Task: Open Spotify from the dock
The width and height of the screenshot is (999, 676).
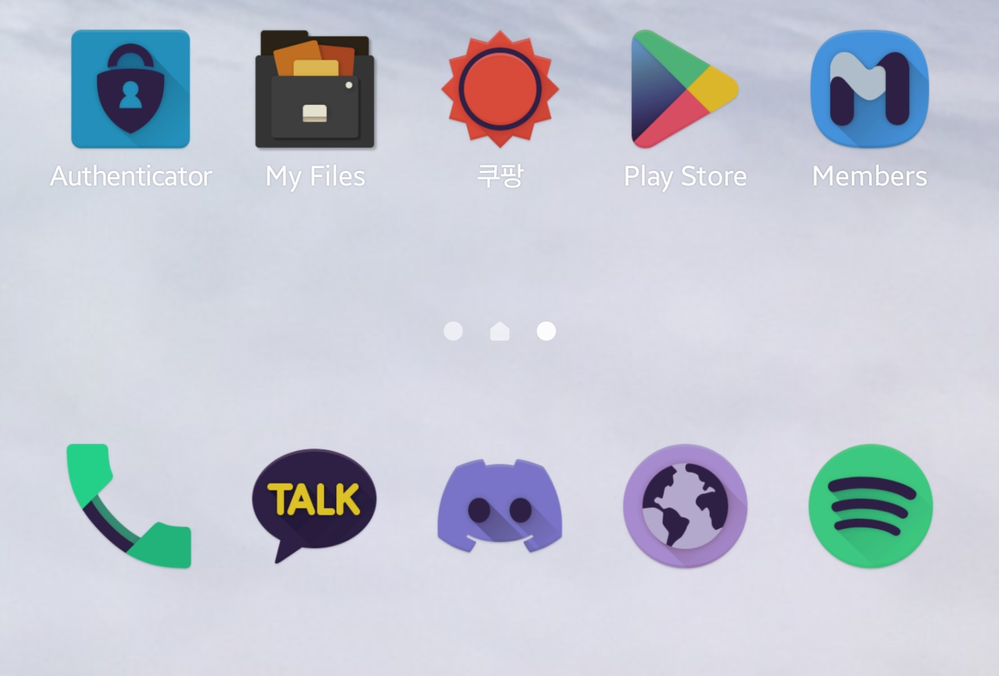Action: coord(870,506)
